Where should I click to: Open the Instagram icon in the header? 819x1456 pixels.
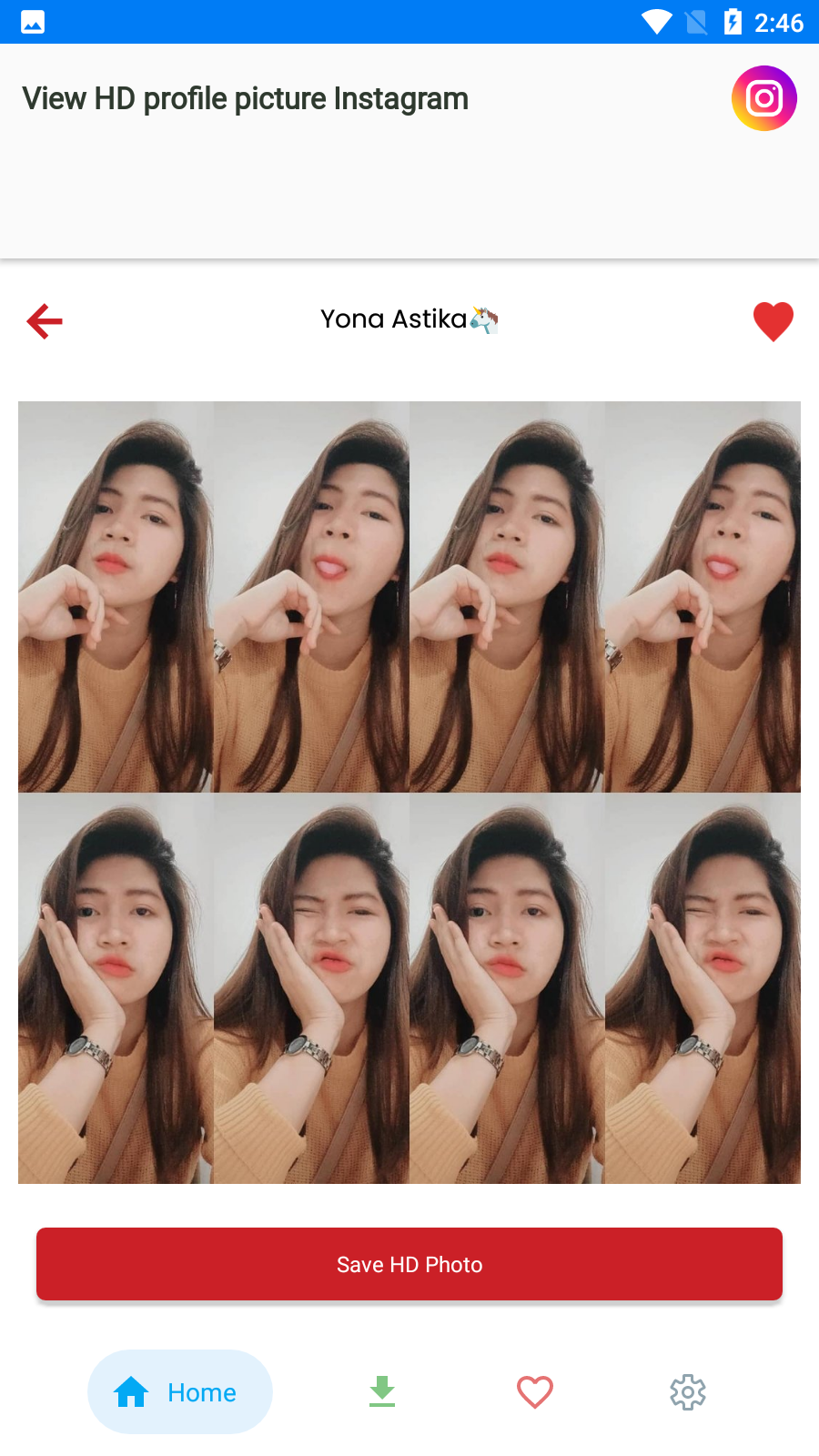coord(764,98)
